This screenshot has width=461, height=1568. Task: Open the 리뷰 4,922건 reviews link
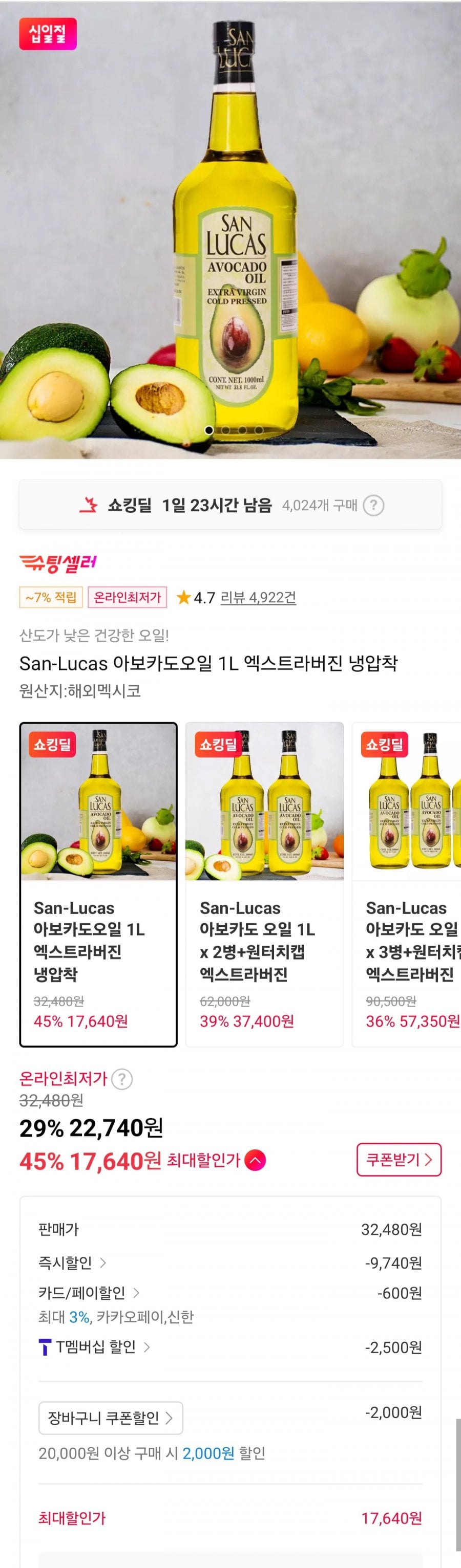[x=258, y=597]
